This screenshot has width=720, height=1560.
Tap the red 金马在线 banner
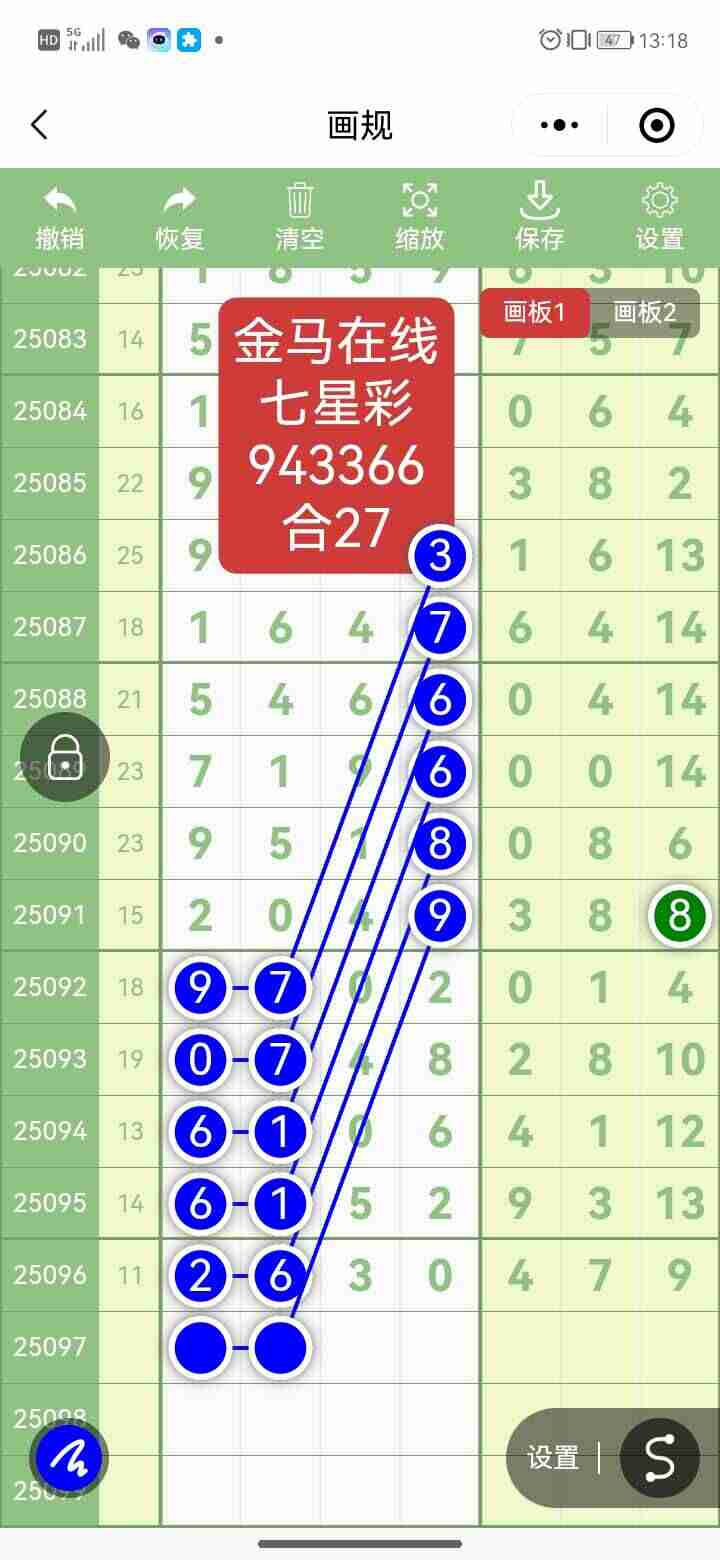pyautogui.click(x=338, y=435)
